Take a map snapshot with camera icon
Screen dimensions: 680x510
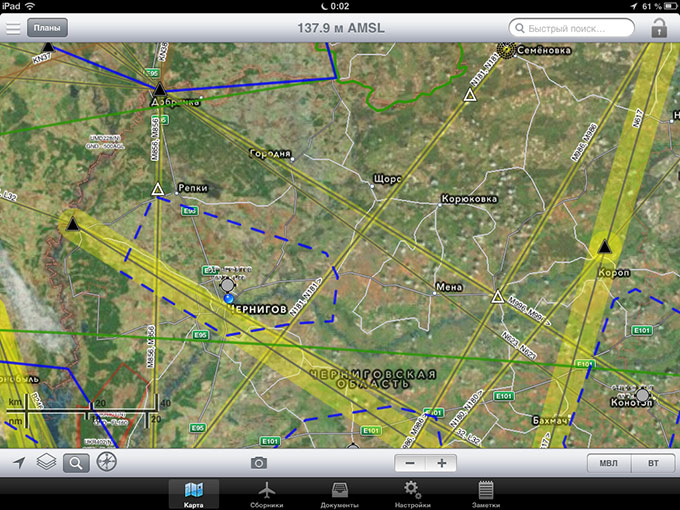coord(259,463)
